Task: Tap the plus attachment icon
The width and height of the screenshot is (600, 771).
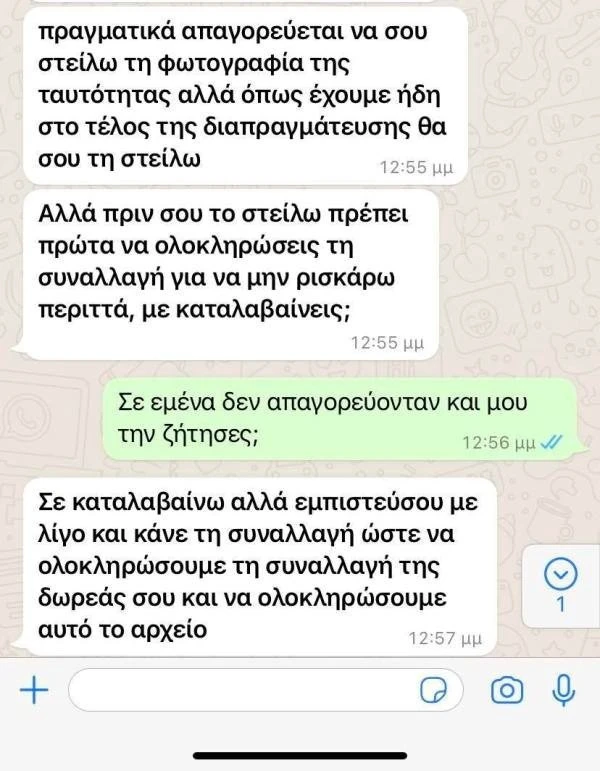Action: (34, 690)
